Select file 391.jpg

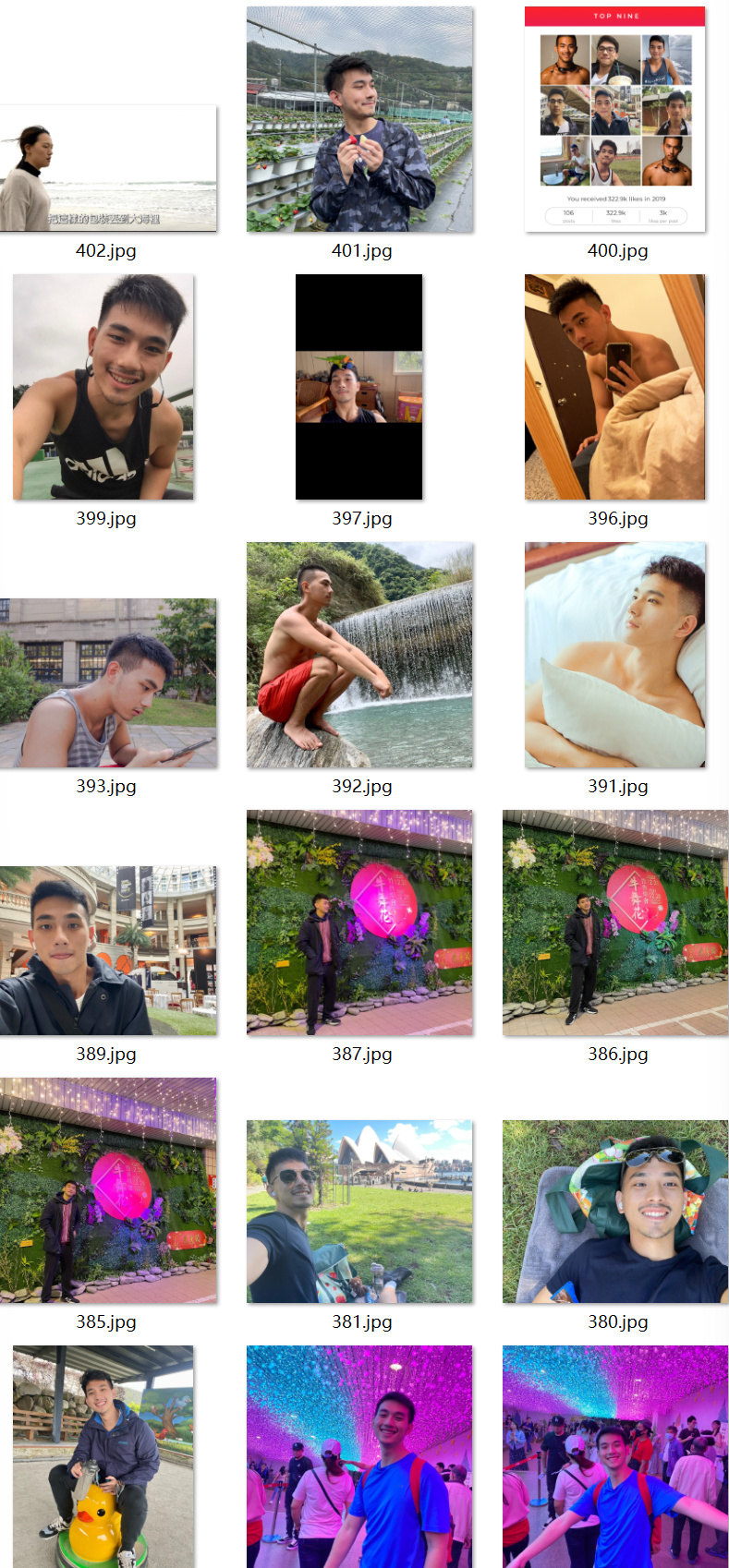click(614, 655)
